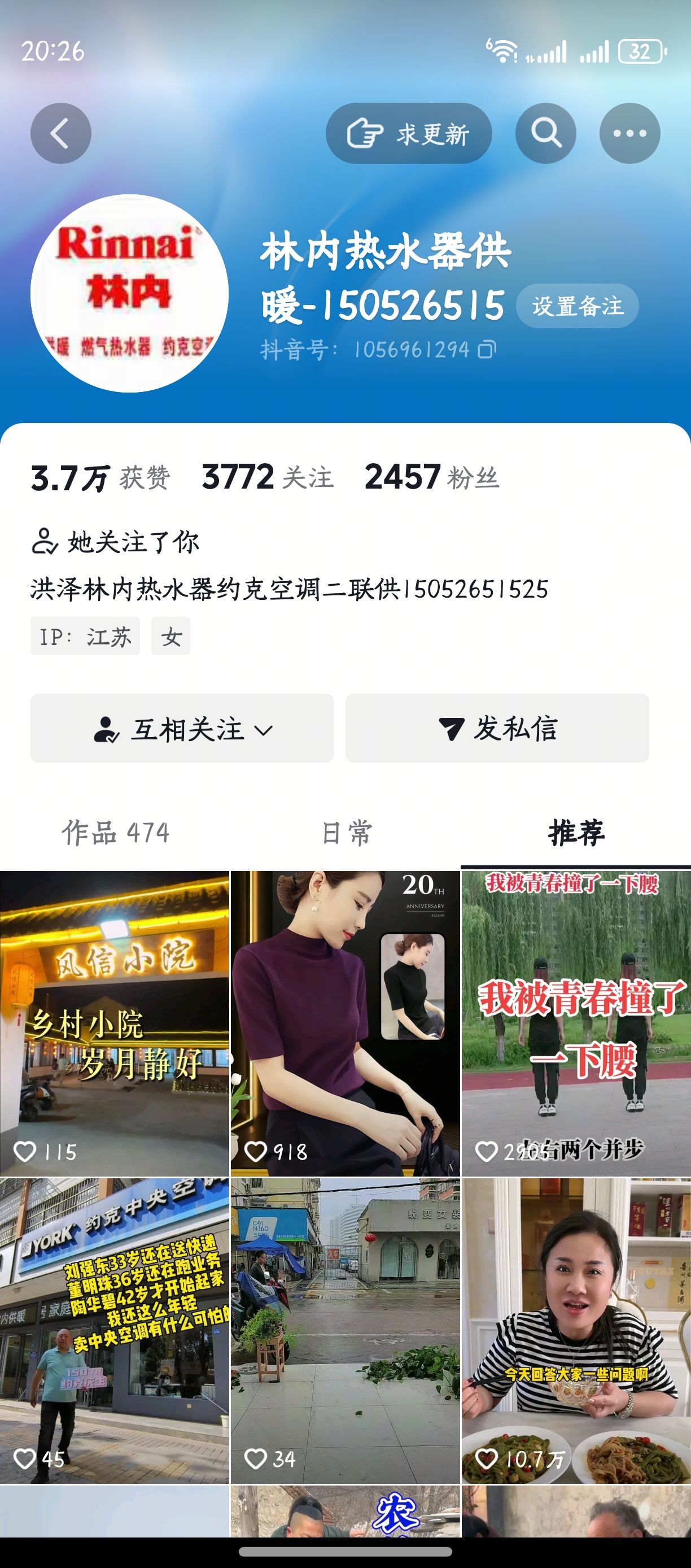View the Rinnai 林内 profile avatar
The image size is (691, 1568).
tap(130, 293)
